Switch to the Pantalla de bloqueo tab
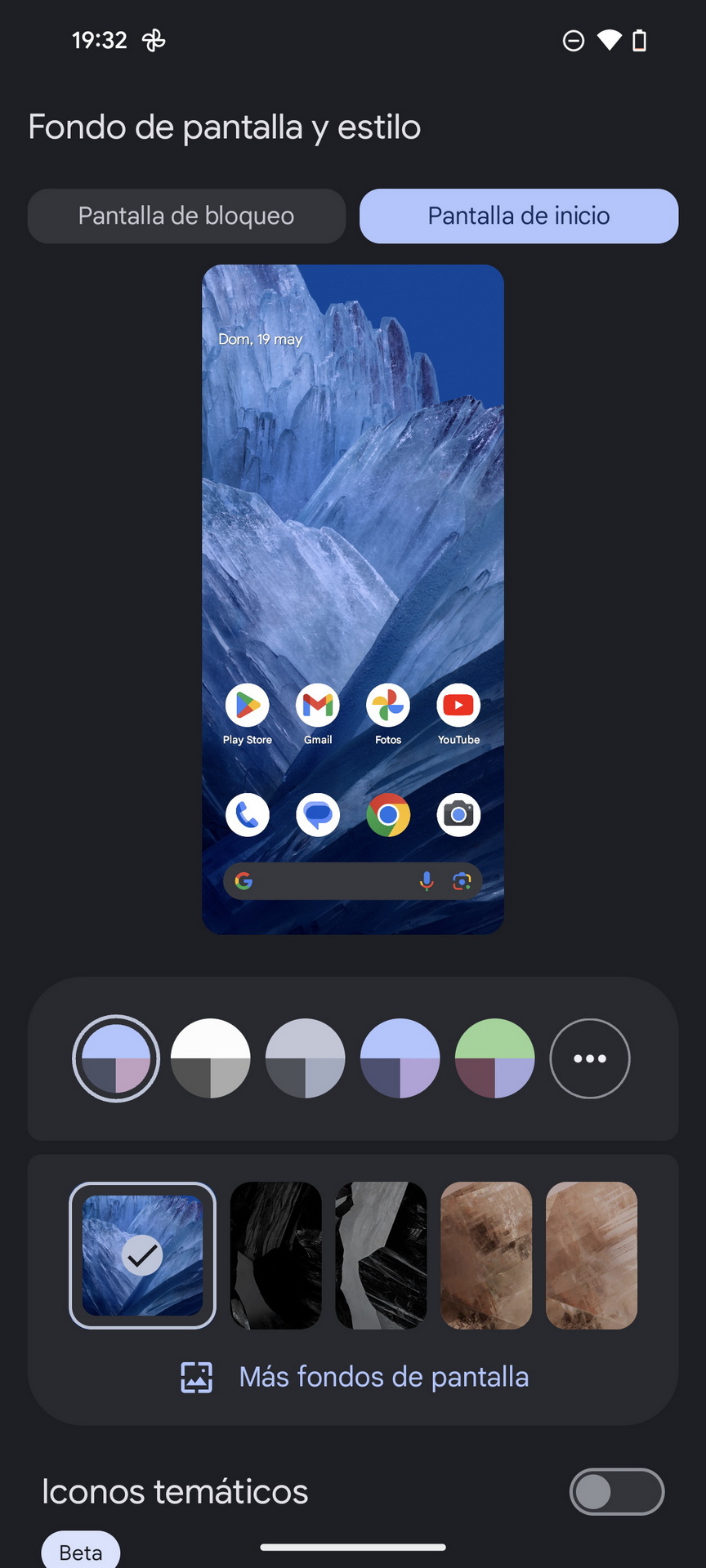The height and width of the screenshot is (1568, 706). 186,216
